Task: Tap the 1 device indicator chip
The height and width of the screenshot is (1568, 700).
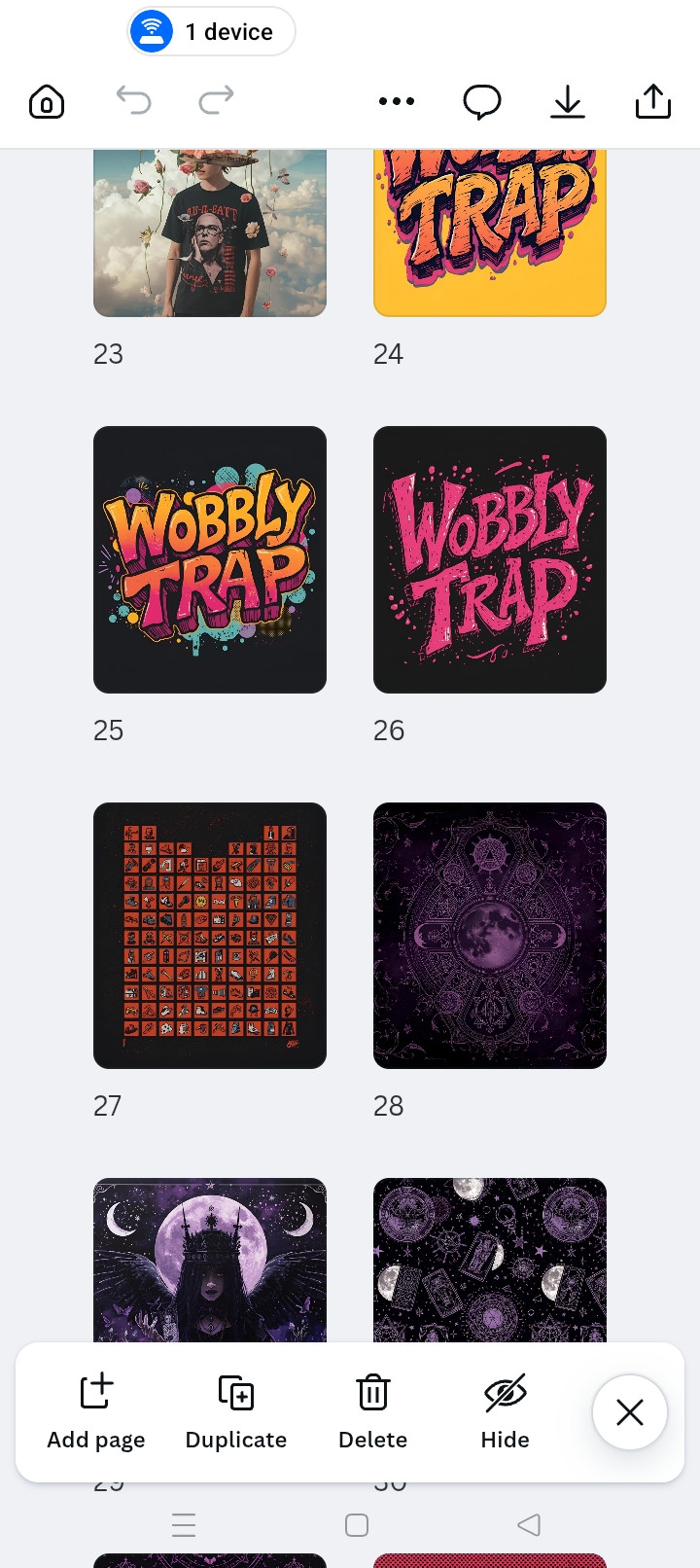Action: [211, 32]
